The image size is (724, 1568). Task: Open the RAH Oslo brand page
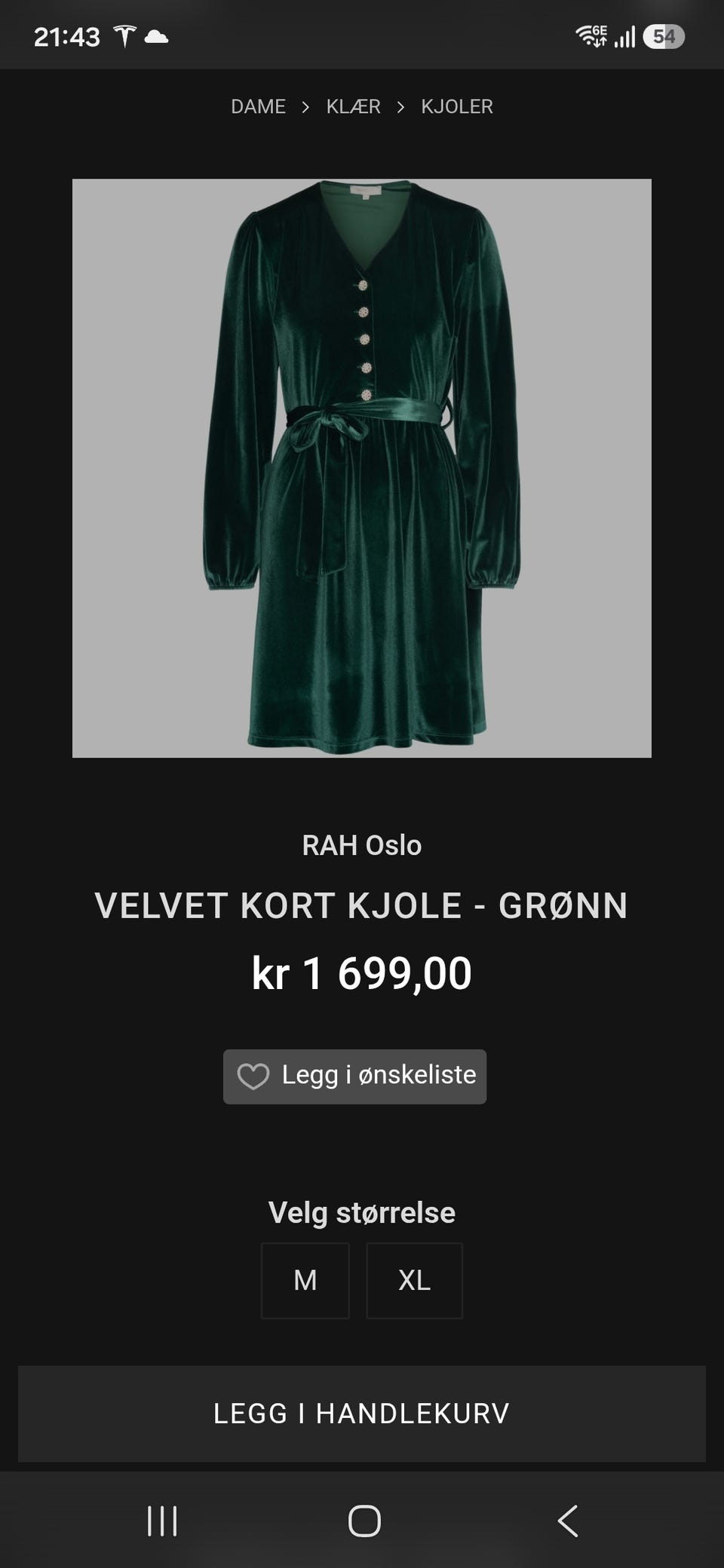click(x=362, y=845)
